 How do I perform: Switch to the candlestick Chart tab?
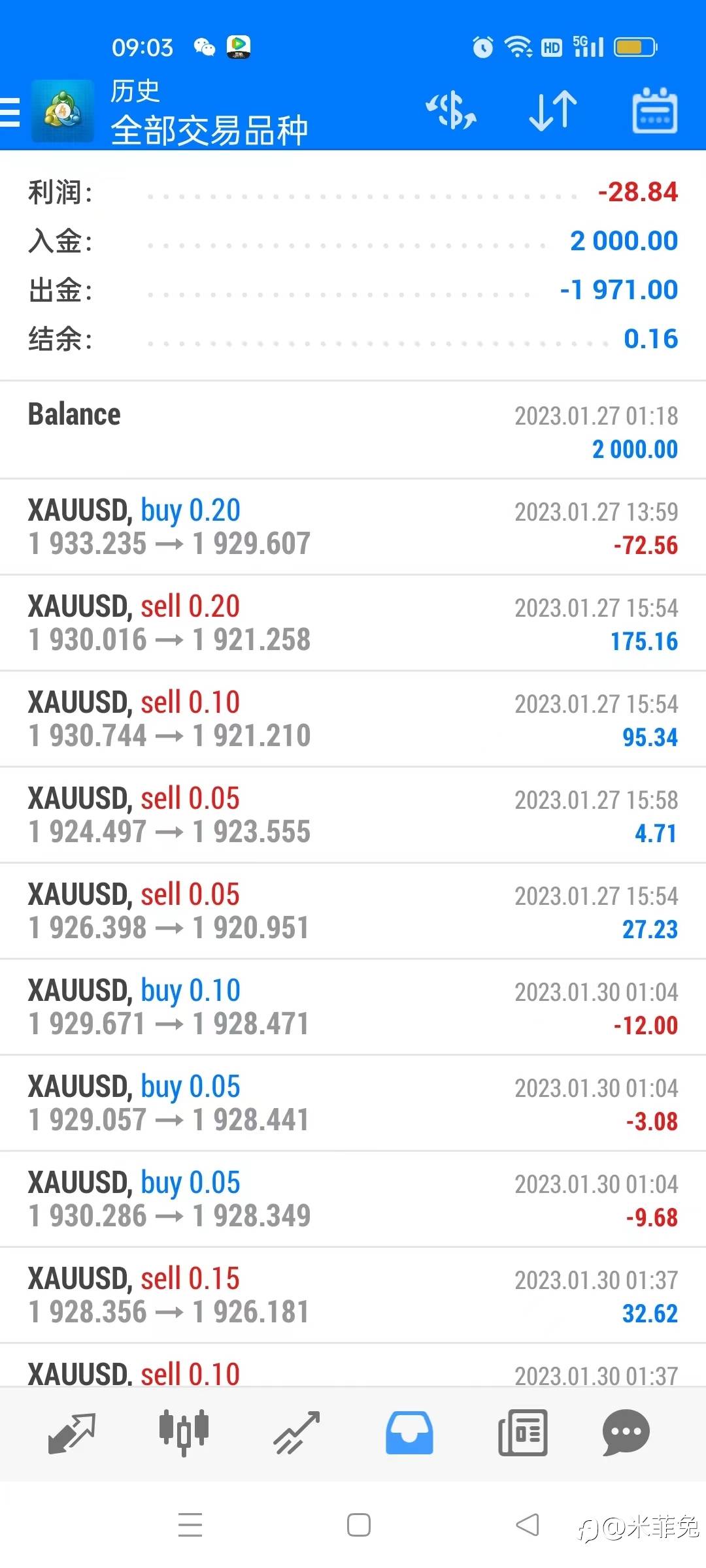coord(184,1433)
